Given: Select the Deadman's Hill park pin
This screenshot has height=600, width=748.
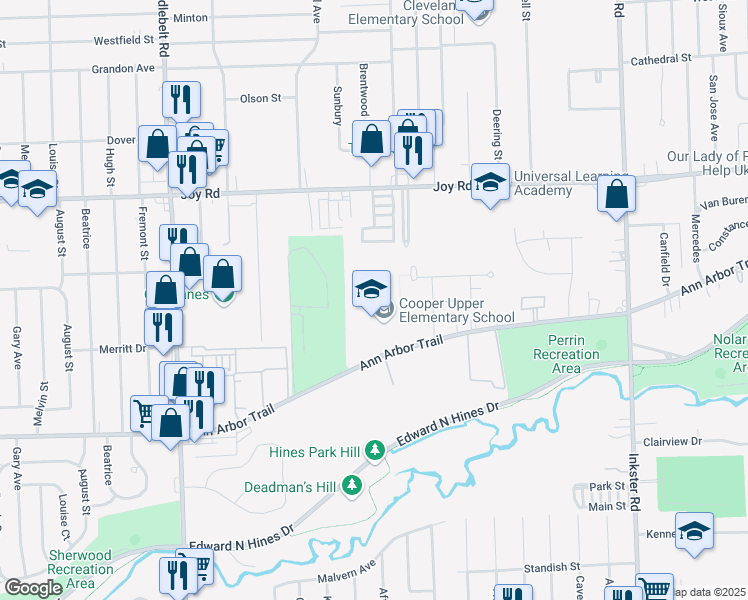Looking at the screenshot, I should coord(352,486).
